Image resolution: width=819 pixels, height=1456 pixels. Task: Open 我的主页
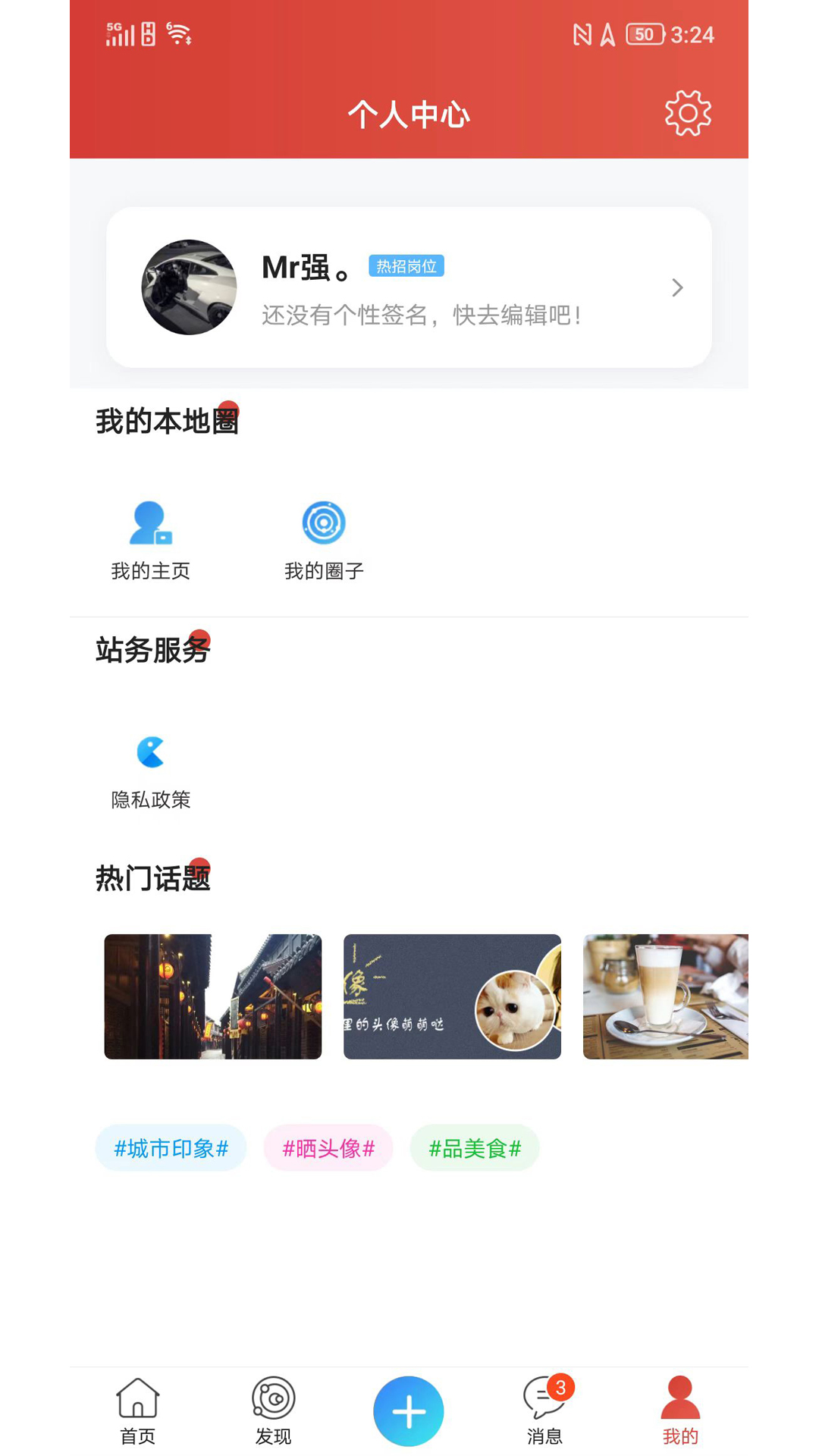click(x=150, y=539)
